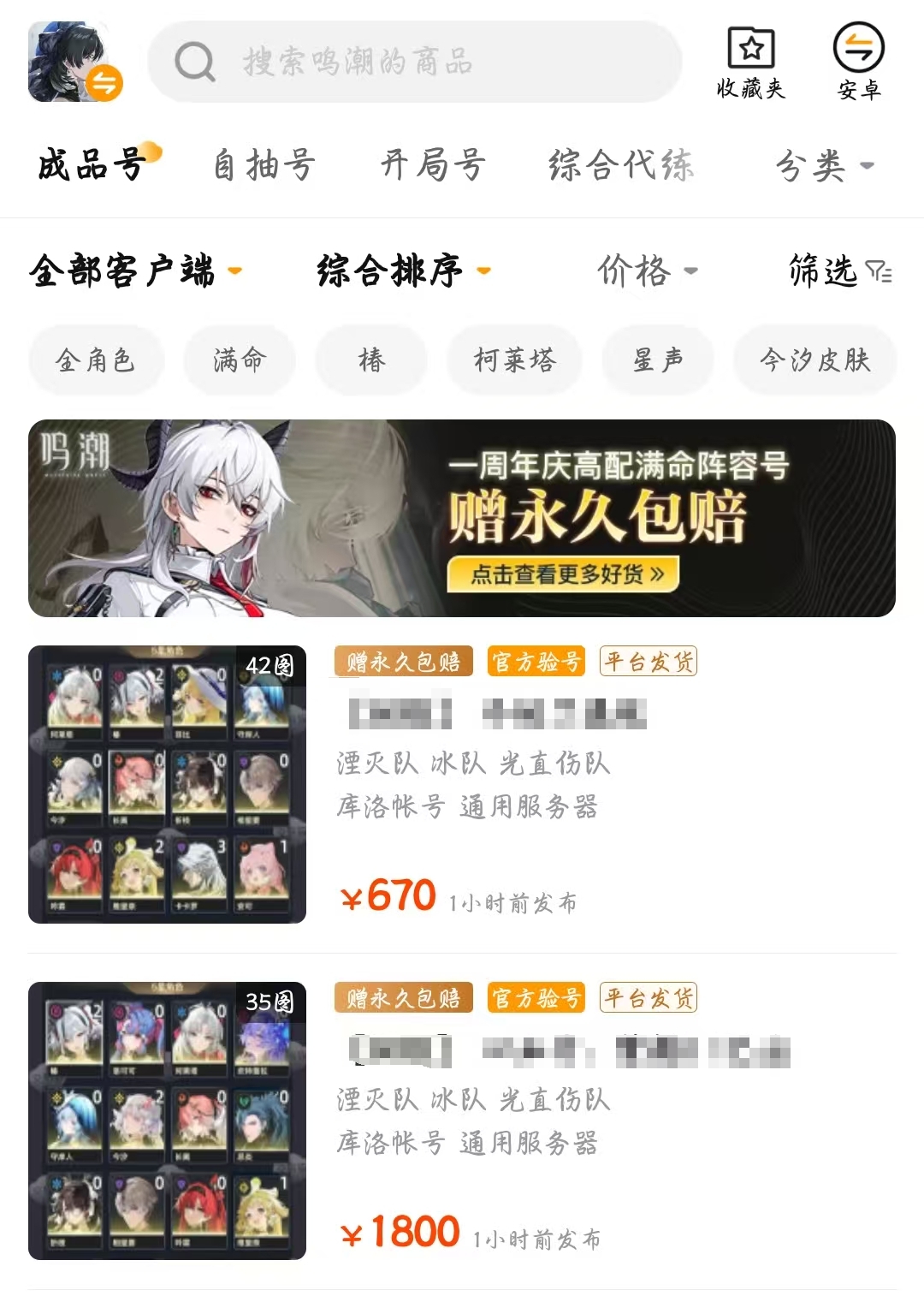Switch to the 自抽号 tab
Screen dimensions: 924x1302
[x=264, y=164]
